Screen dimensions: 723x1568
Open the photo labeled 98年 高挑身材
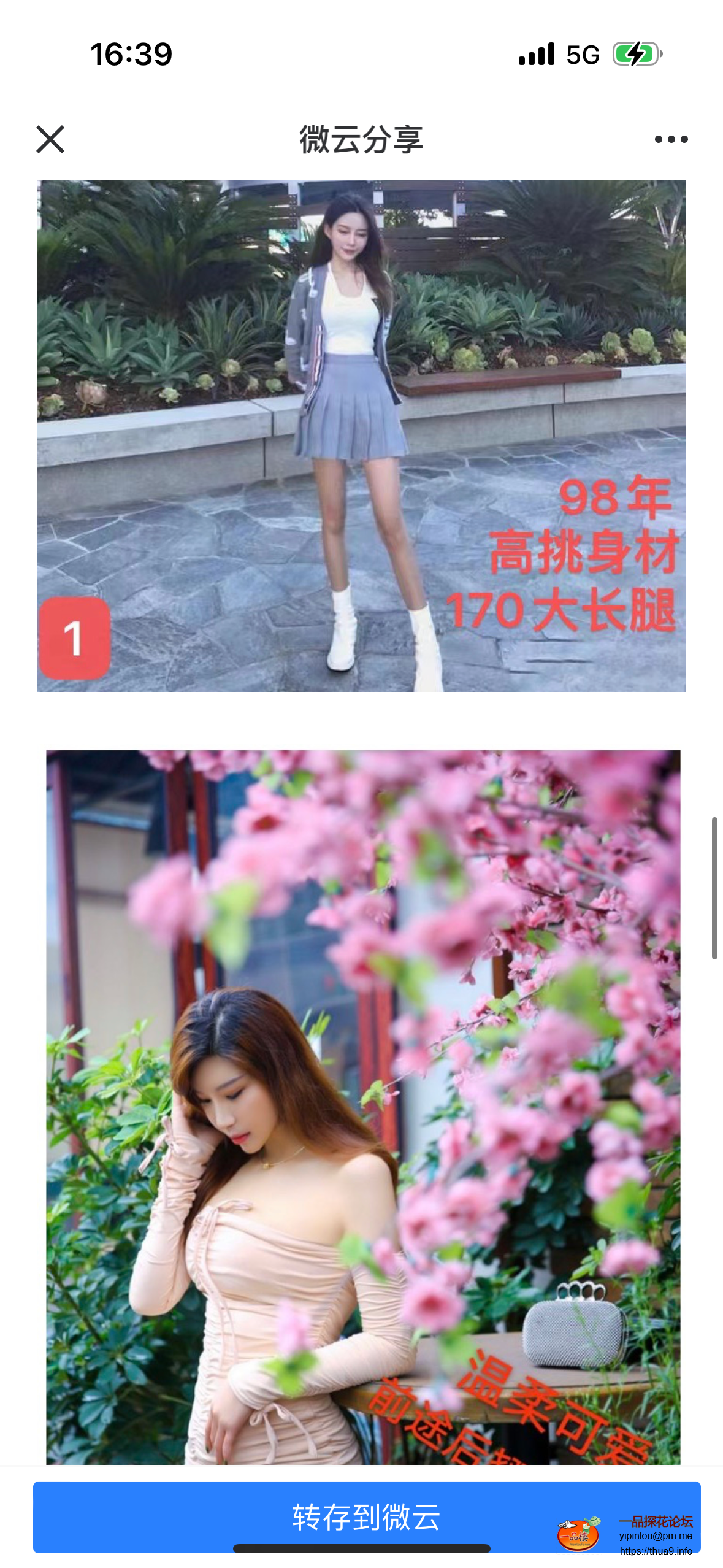[x=361, y=436]
